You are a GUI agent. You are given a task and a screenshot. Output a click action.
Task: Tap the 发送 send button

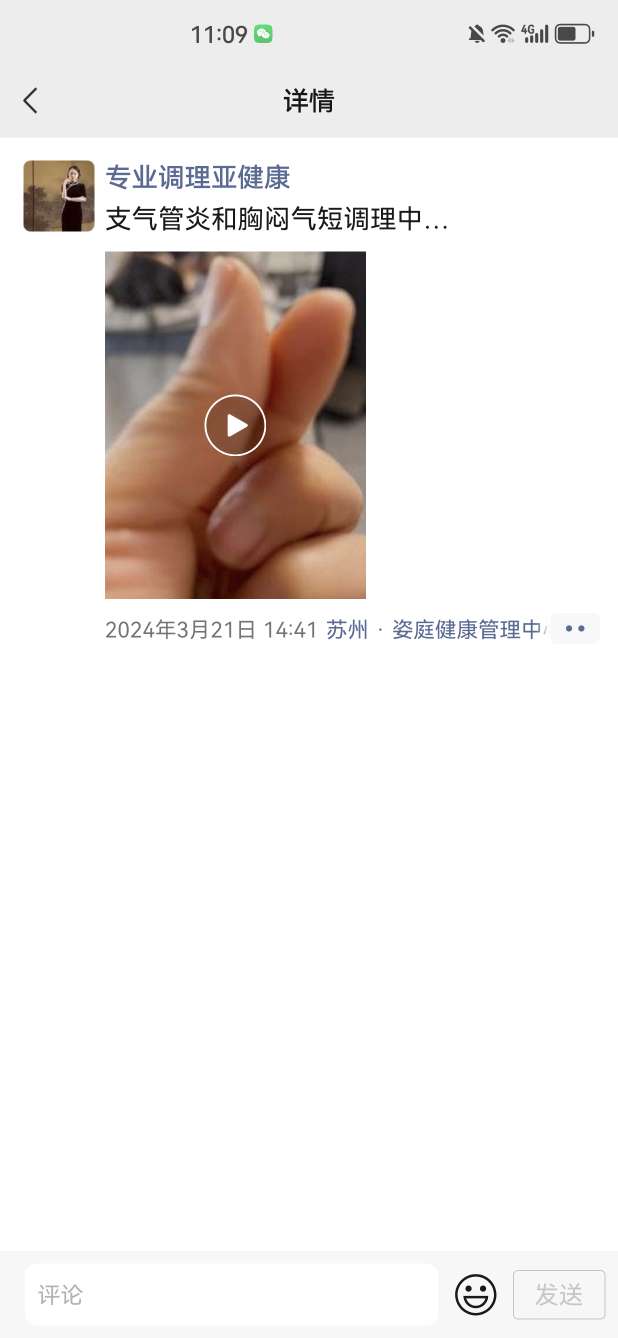(559, 1295)
